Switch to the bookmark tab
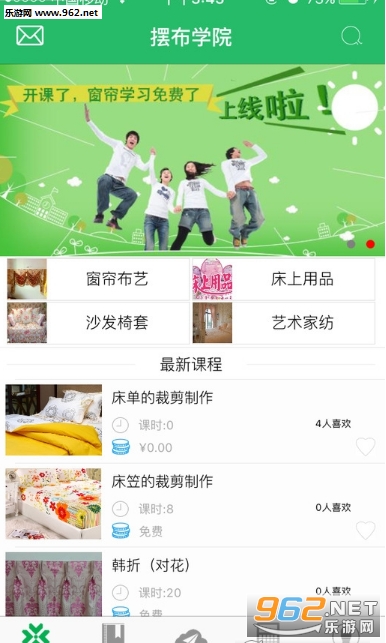The image size is (386, 643). pos(113,633)
